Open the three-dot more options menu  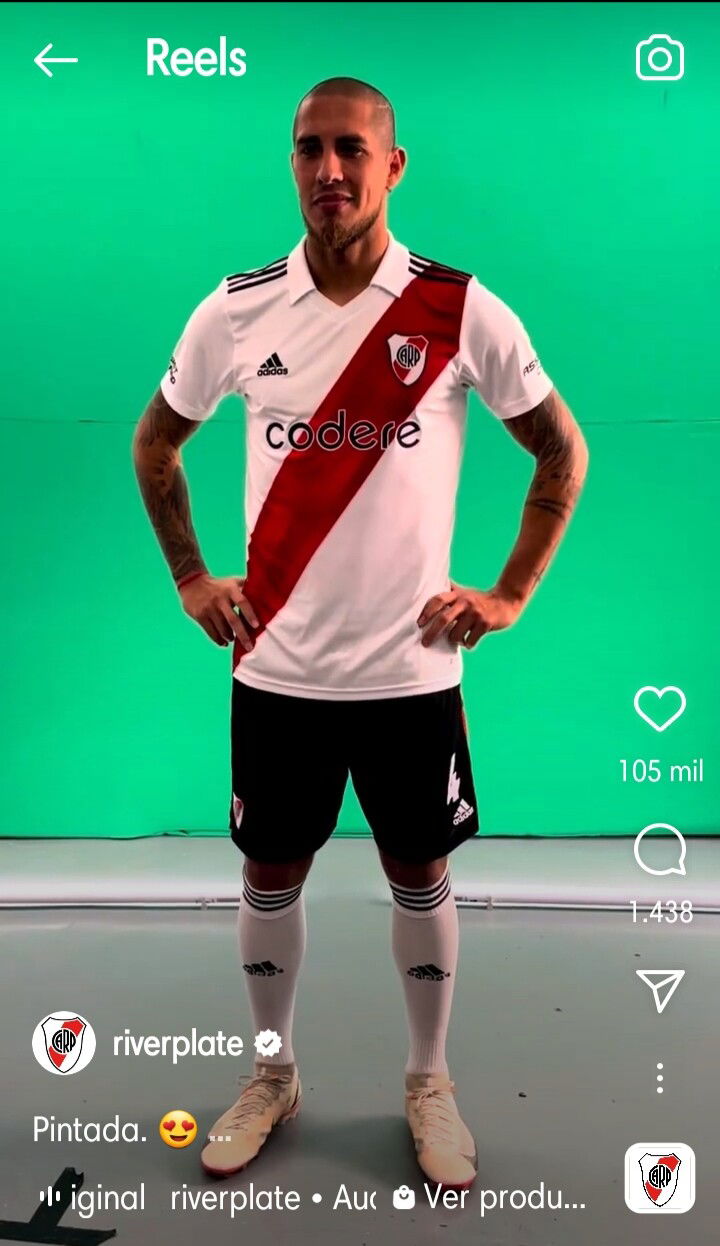pyautogui.click(x=660, y=1078)
